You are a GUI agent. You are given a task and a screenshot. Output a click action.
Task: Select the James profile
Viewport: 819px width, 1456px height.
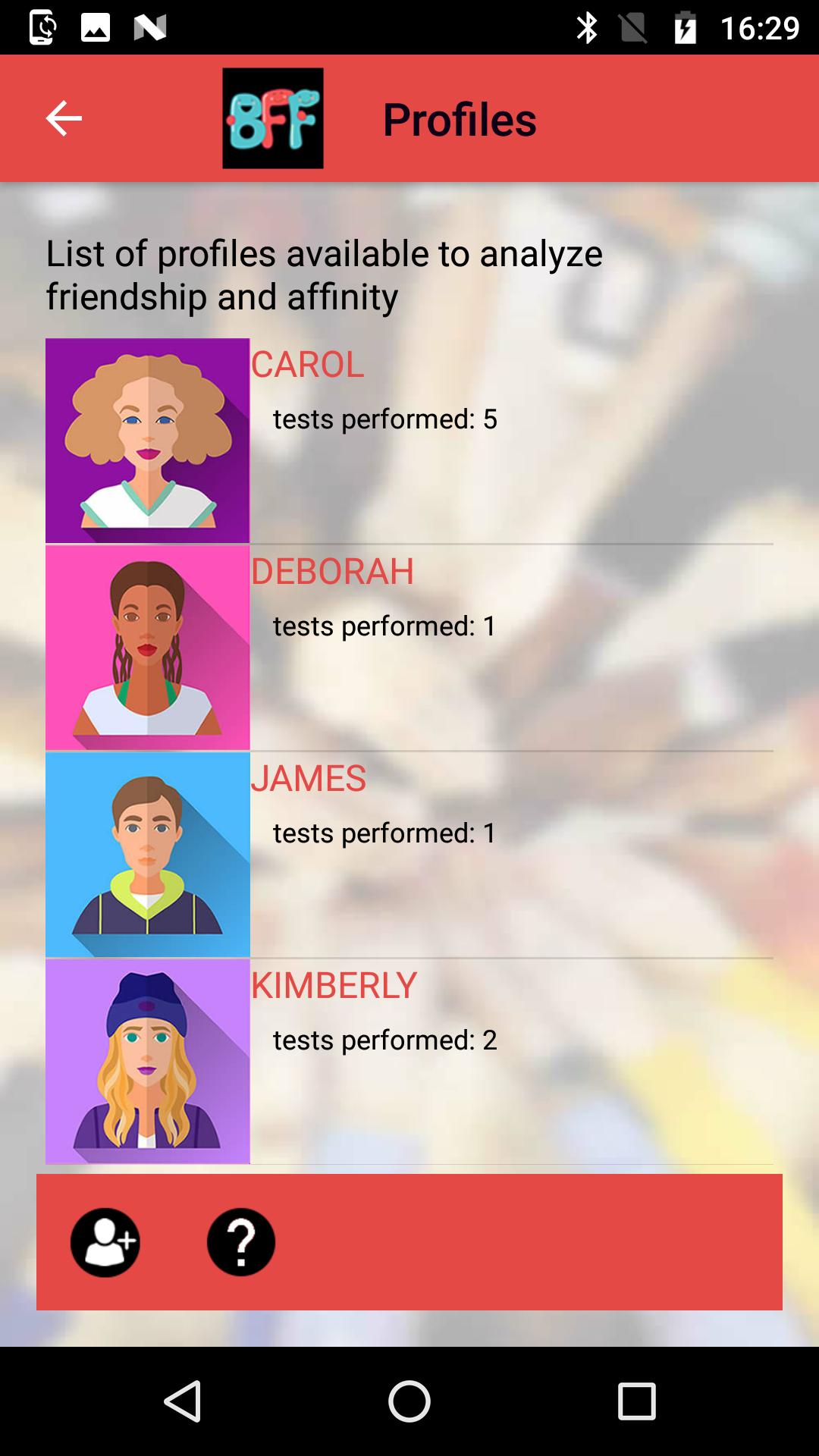(x=409, y=855)
